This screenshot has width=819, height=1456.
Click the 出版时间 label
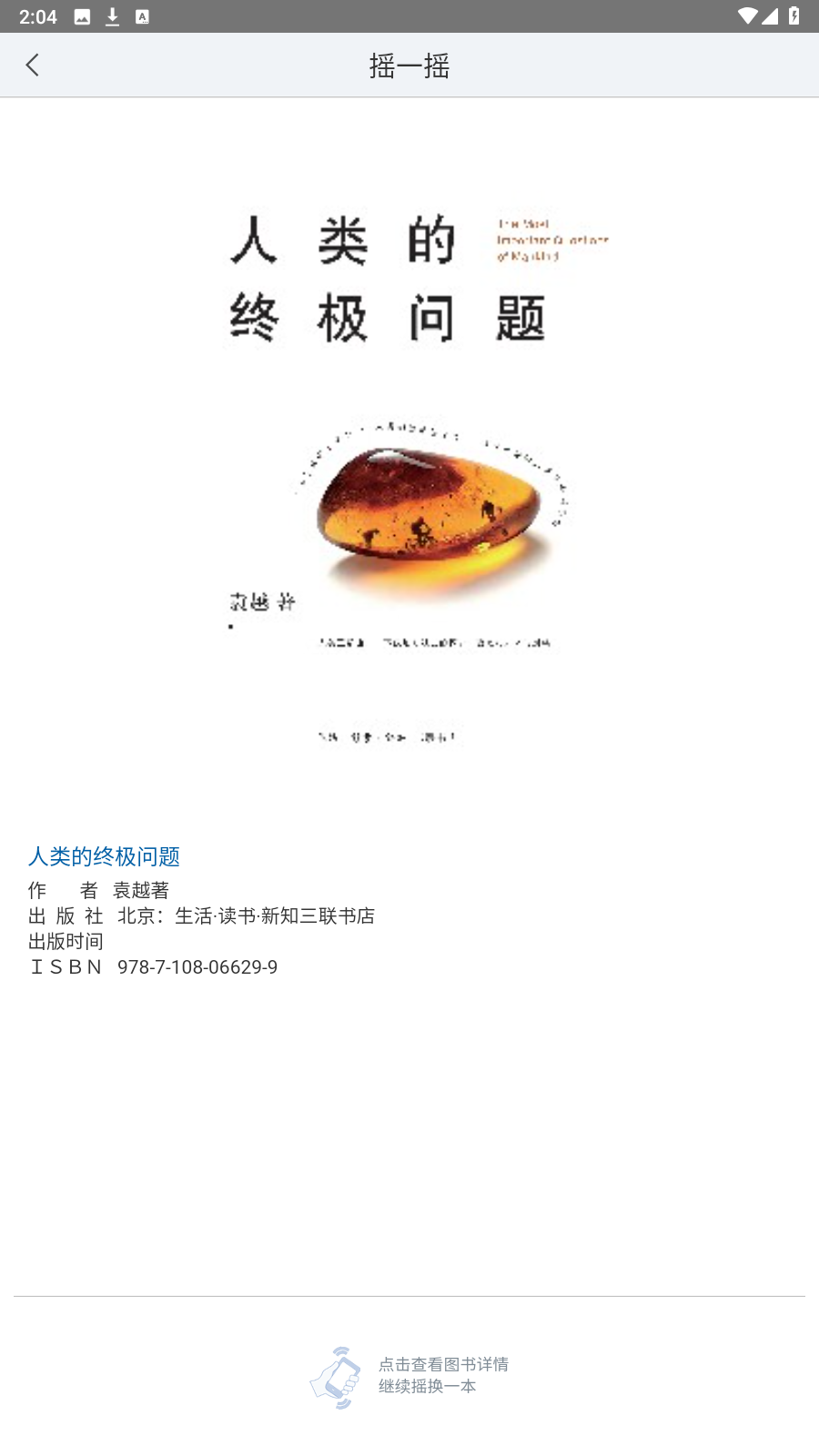[x=66, y=941]
